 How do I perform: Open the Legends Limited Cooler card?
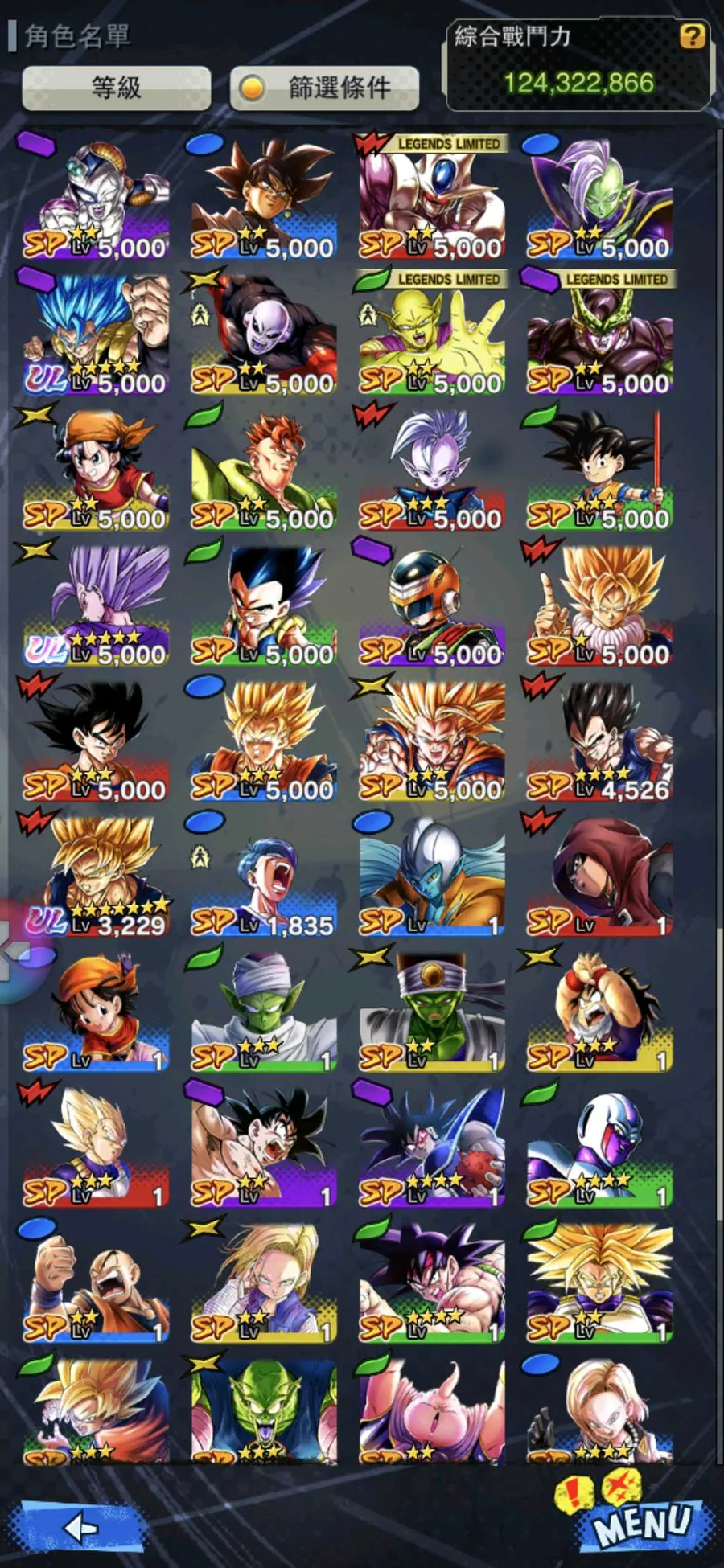click(x=432, y=198)
